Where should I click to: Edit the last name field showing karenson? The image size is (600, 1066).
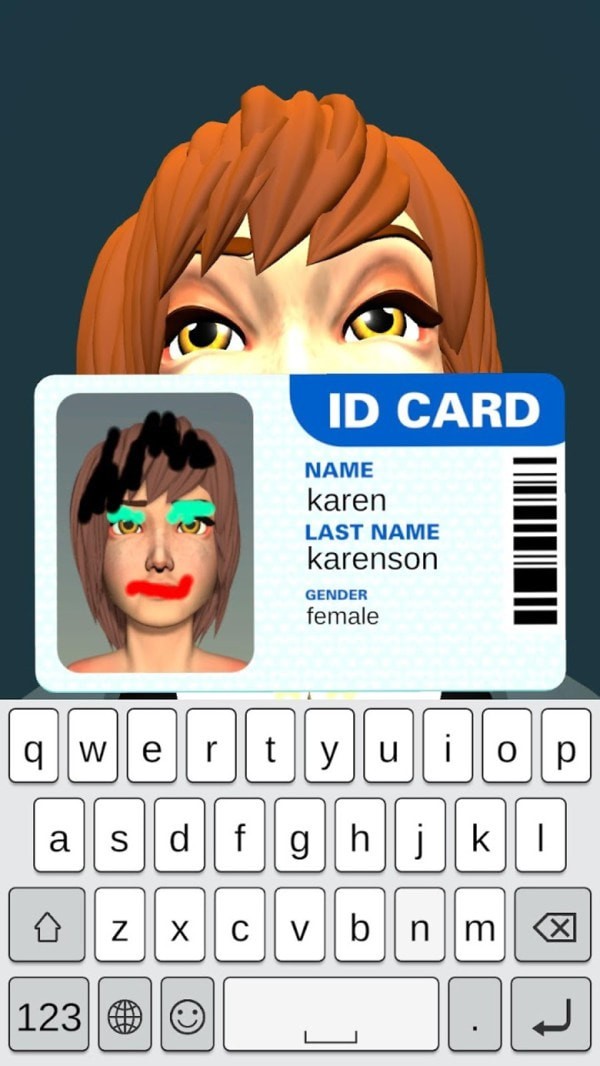point(371,558)
